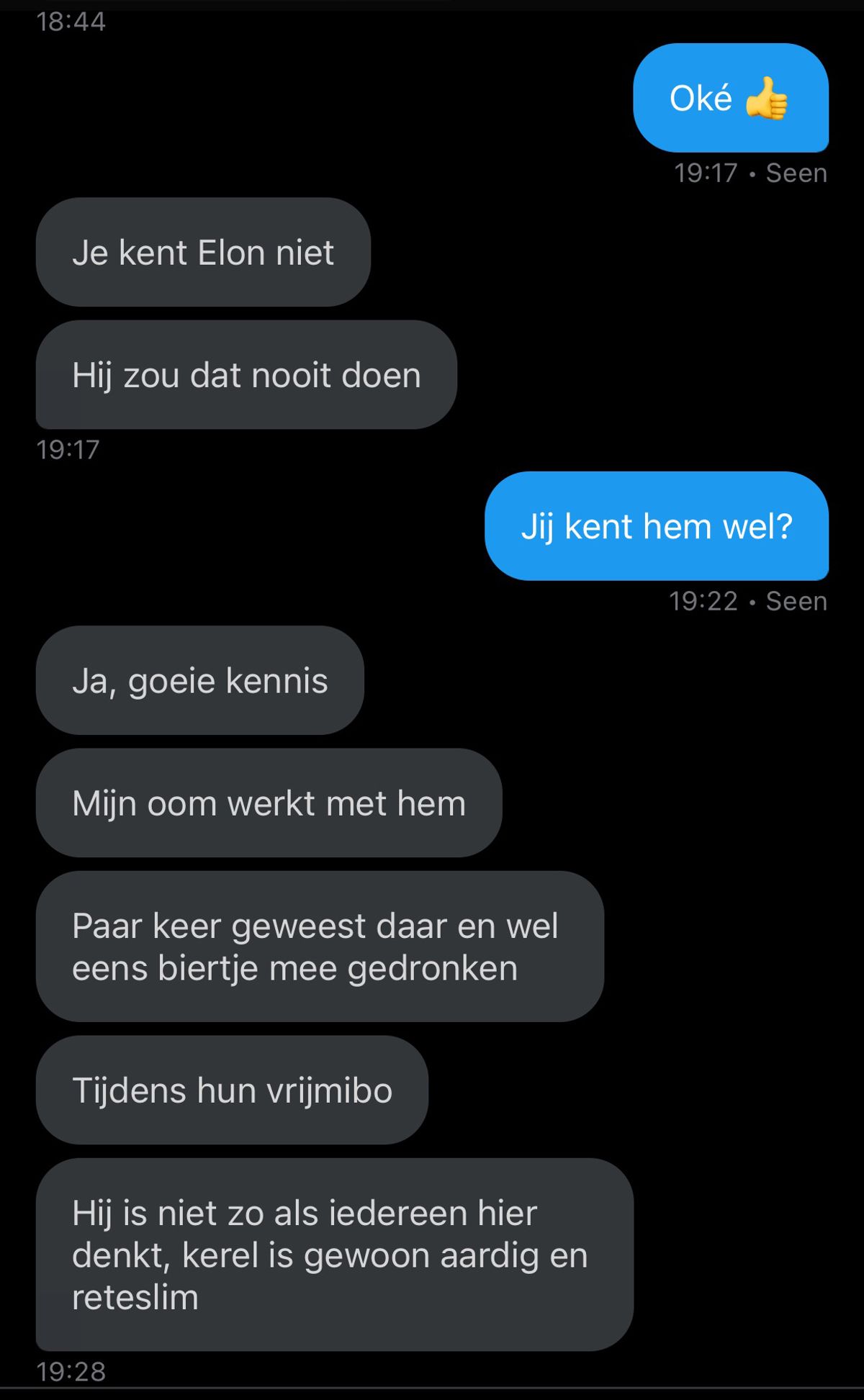This screenshot has height=1400, width=864.
Task: Select the 'Mijn oom werkt met hem' message
Action: [269, 803]
